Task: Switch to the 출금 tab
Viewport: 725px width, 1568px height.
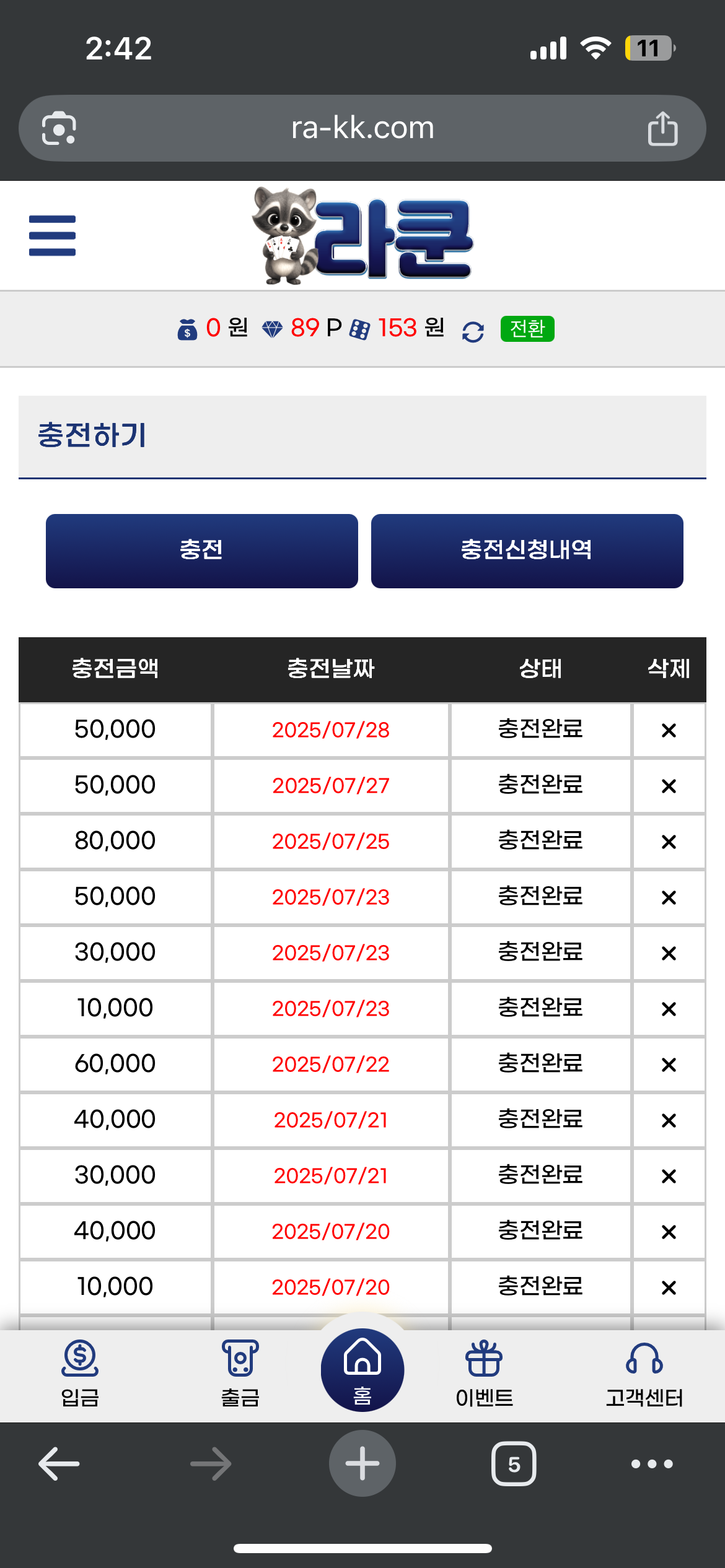Action: (x=240, y=1373)
